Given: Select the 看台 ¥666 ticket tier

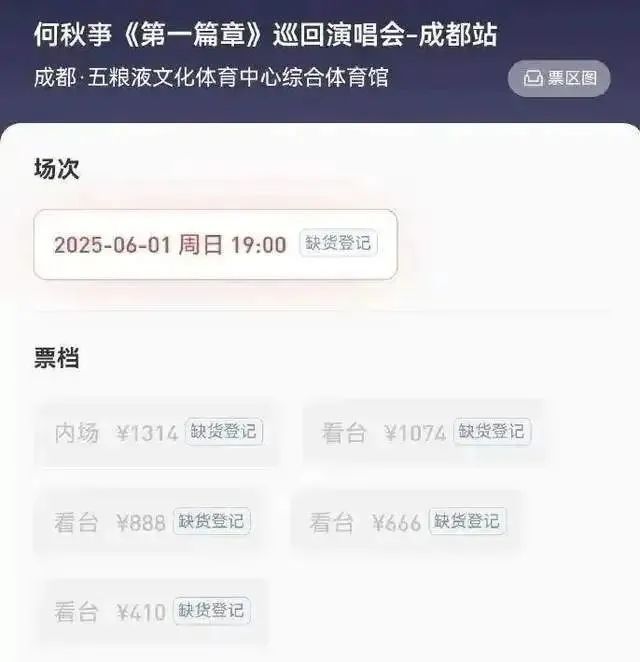Looking at the screenshot, I should point(407,521).
